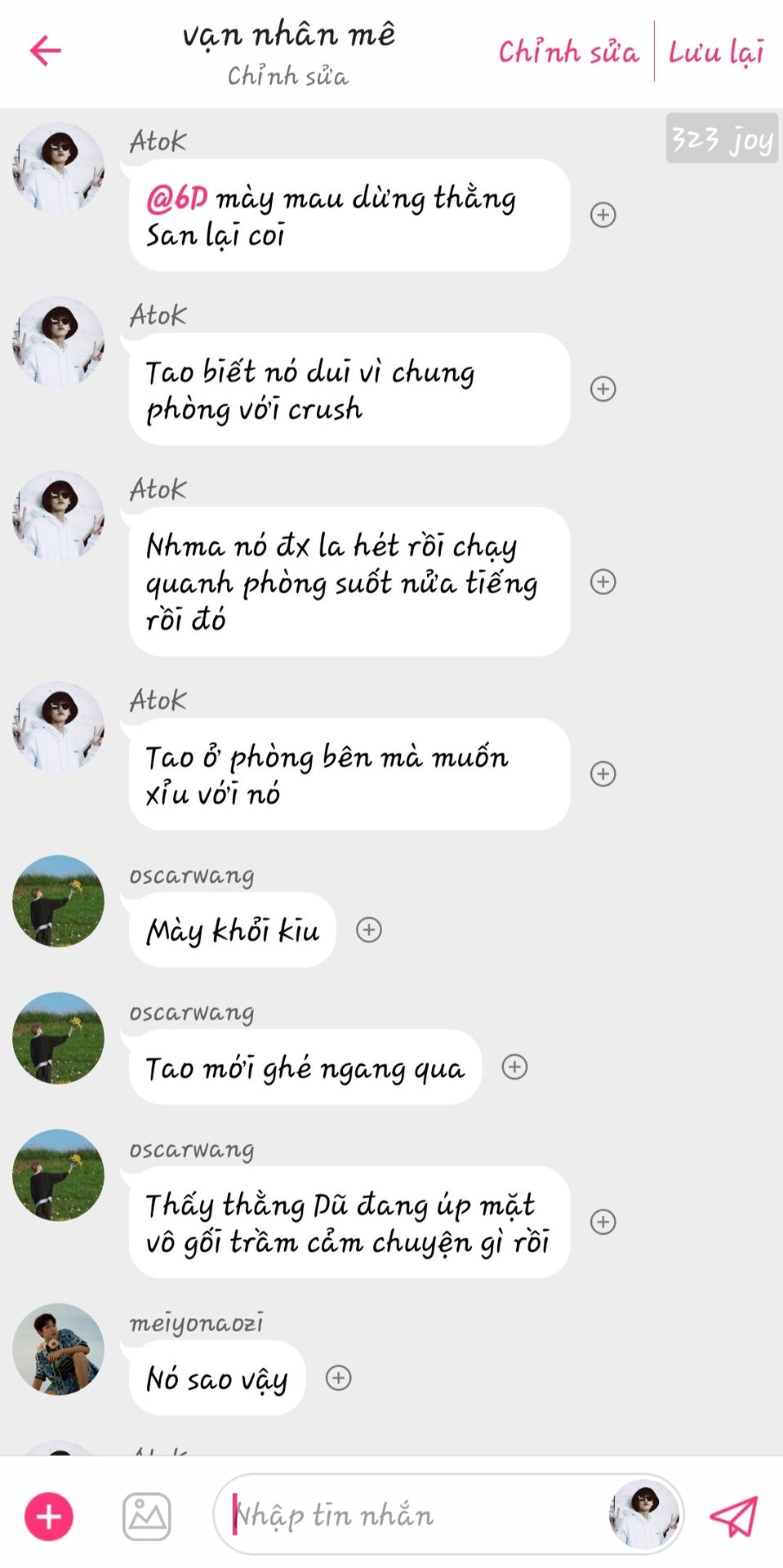This screenshot has width=783, height=1568.
Task: Select the message "Mày khỏi kiu"
Action: tap(233, 930)
